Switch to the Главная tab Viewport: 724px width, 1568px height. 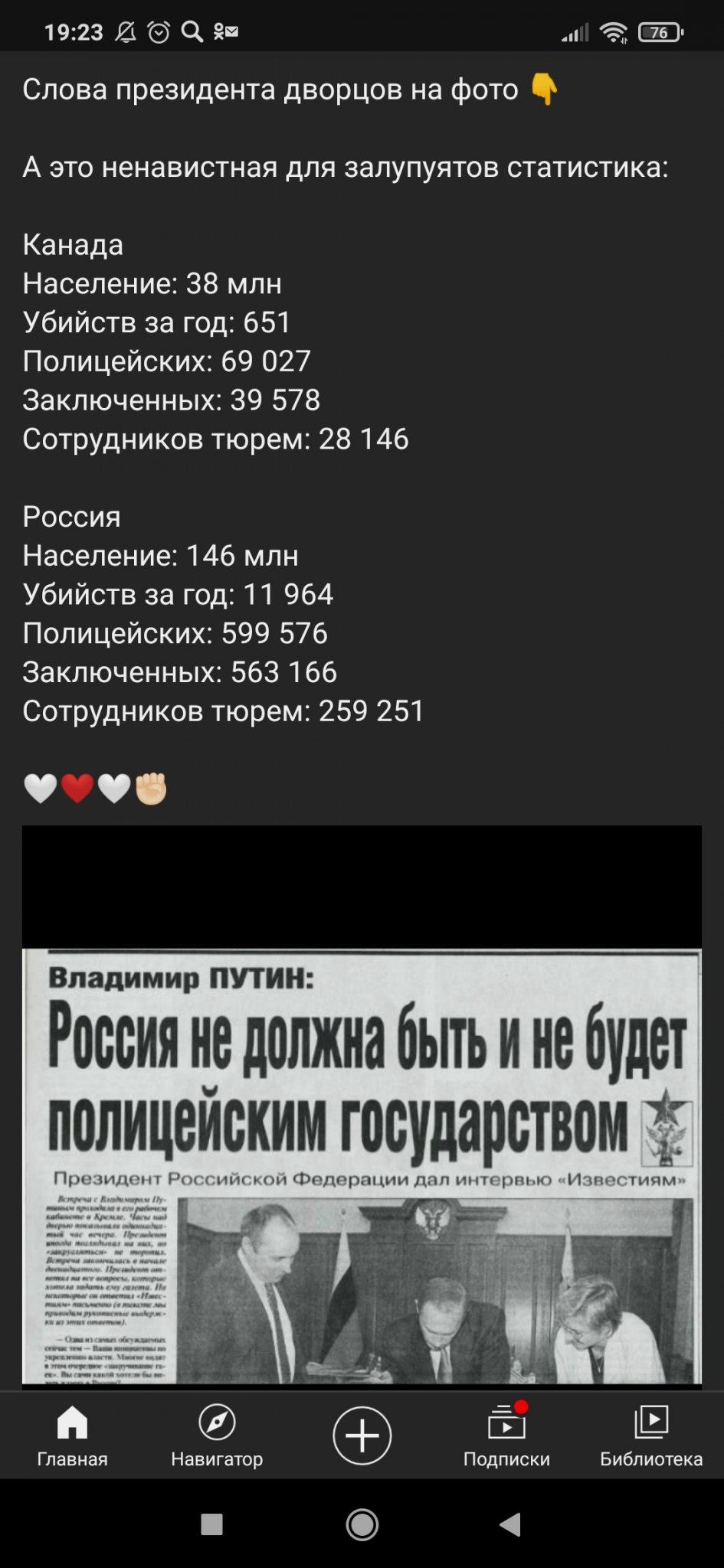click(x=72, y=1436)
